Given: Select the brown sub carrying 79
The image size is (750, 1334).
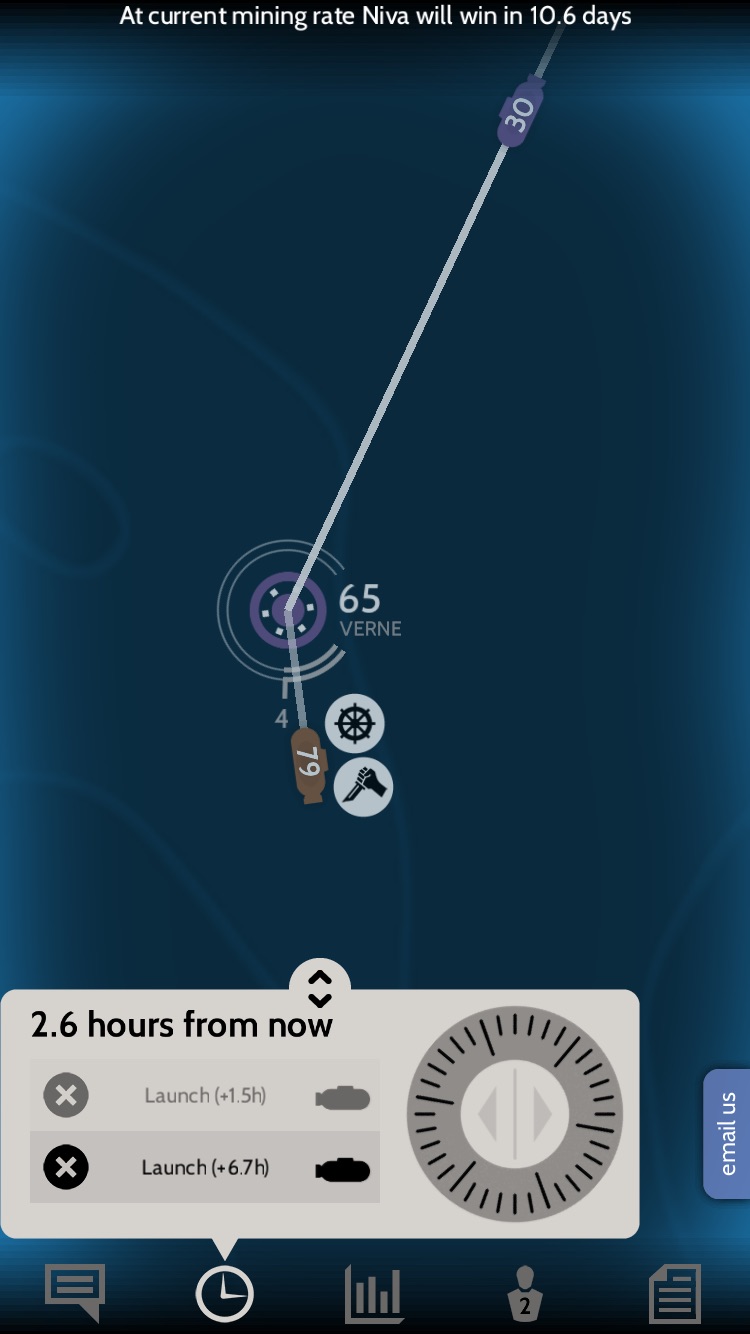Looking at the screenshot, I should tap(308, 766).
